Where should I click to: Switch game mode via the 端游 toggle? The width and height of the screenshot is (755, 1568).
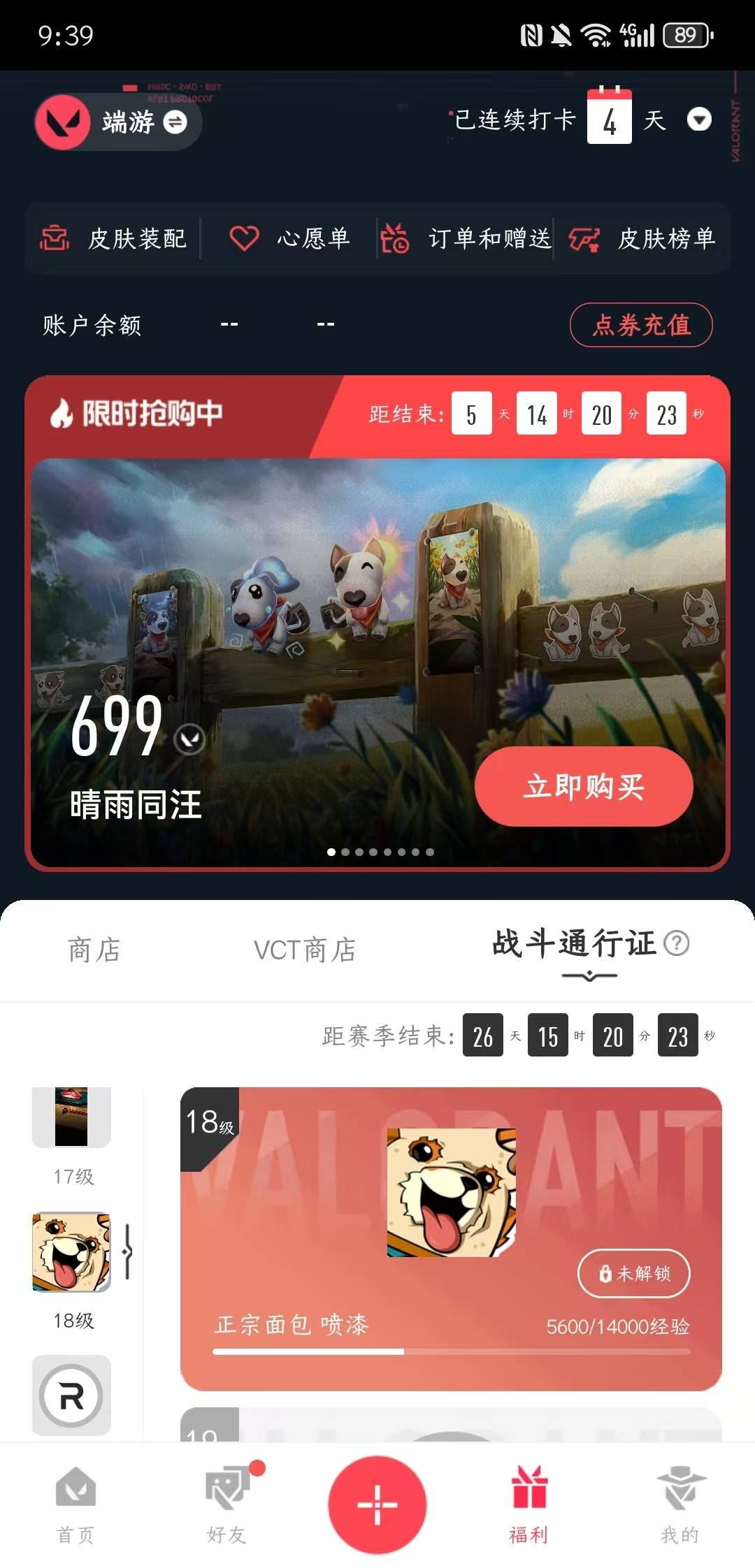coord(117,122)
